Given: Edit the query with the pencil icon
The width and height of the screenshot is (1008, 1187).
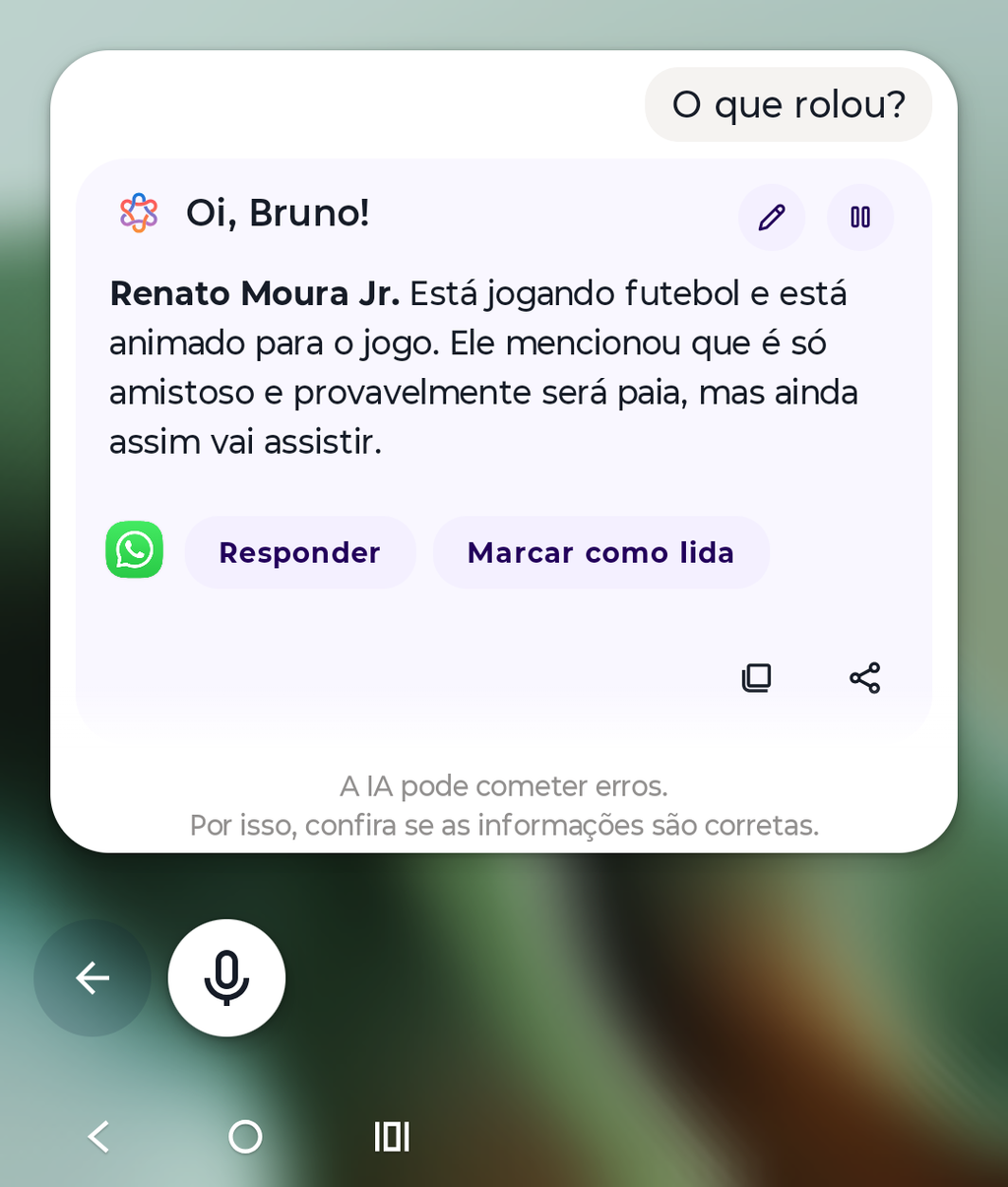Looking at the screenshot, I should click(772, 217).
